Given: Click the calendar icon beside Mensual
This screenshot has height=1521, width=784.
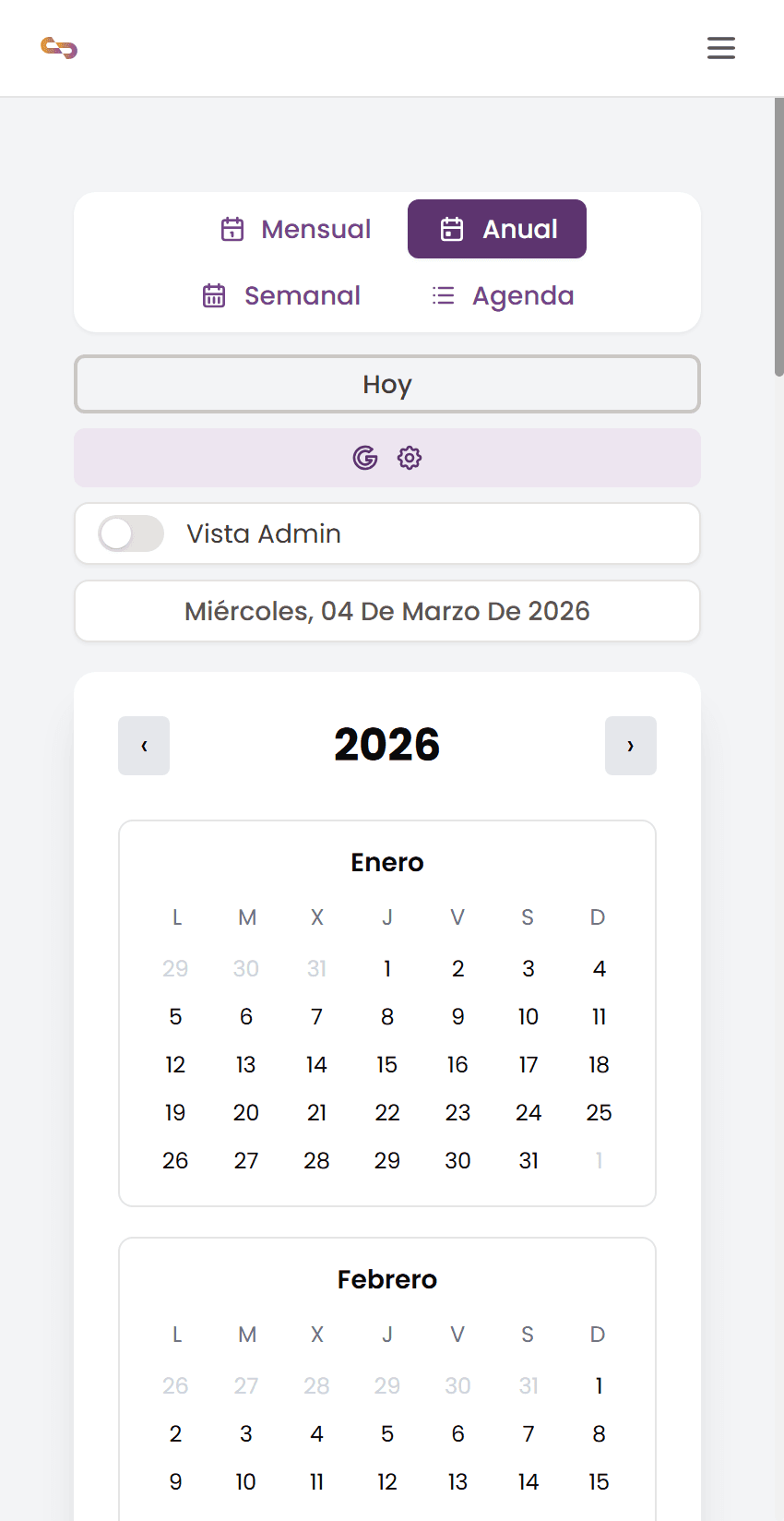Looking at the screenshot, I should point(232,229).
